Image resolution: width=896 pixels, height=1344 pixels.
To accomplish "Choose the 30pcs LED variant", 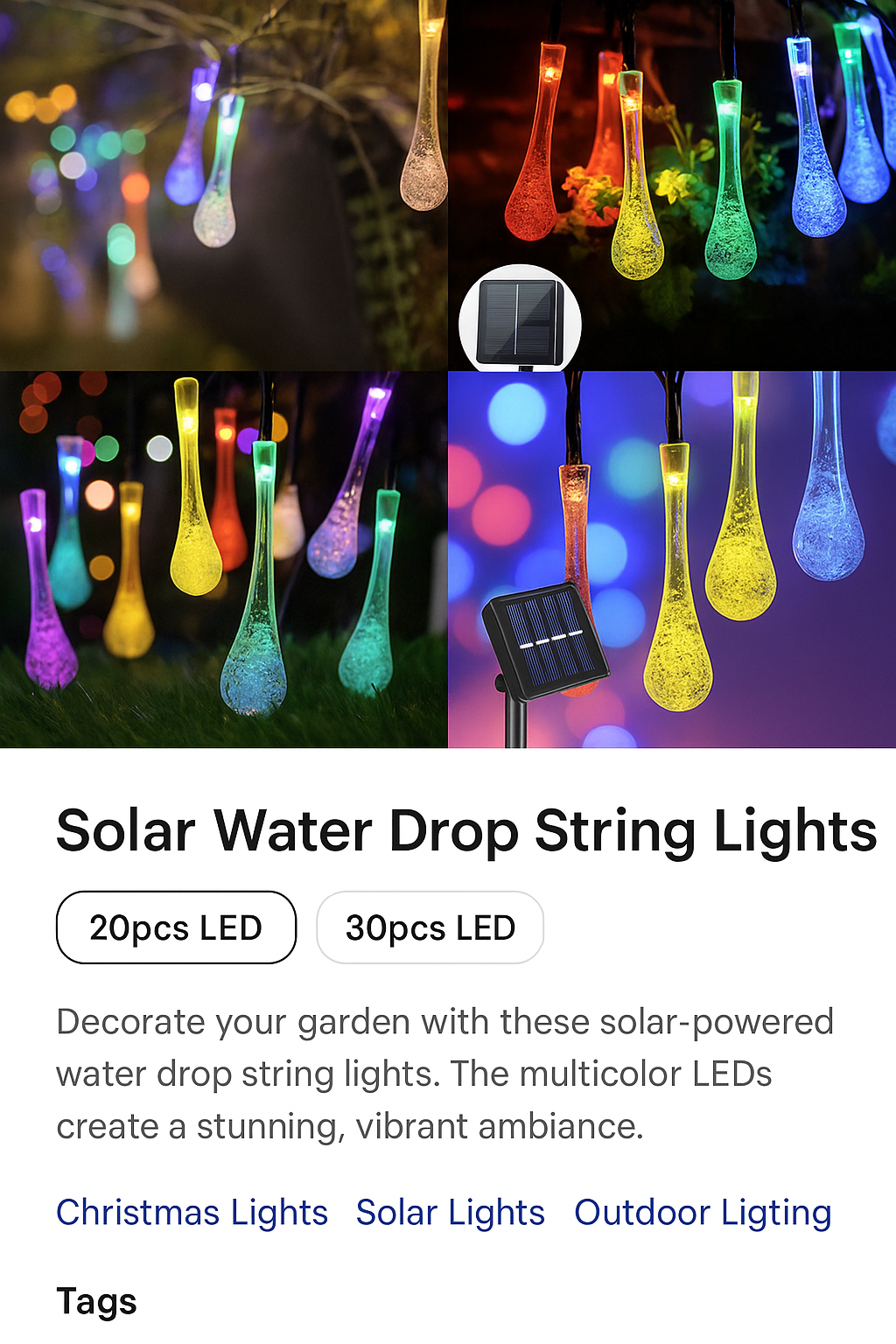I will pos(430,927).
